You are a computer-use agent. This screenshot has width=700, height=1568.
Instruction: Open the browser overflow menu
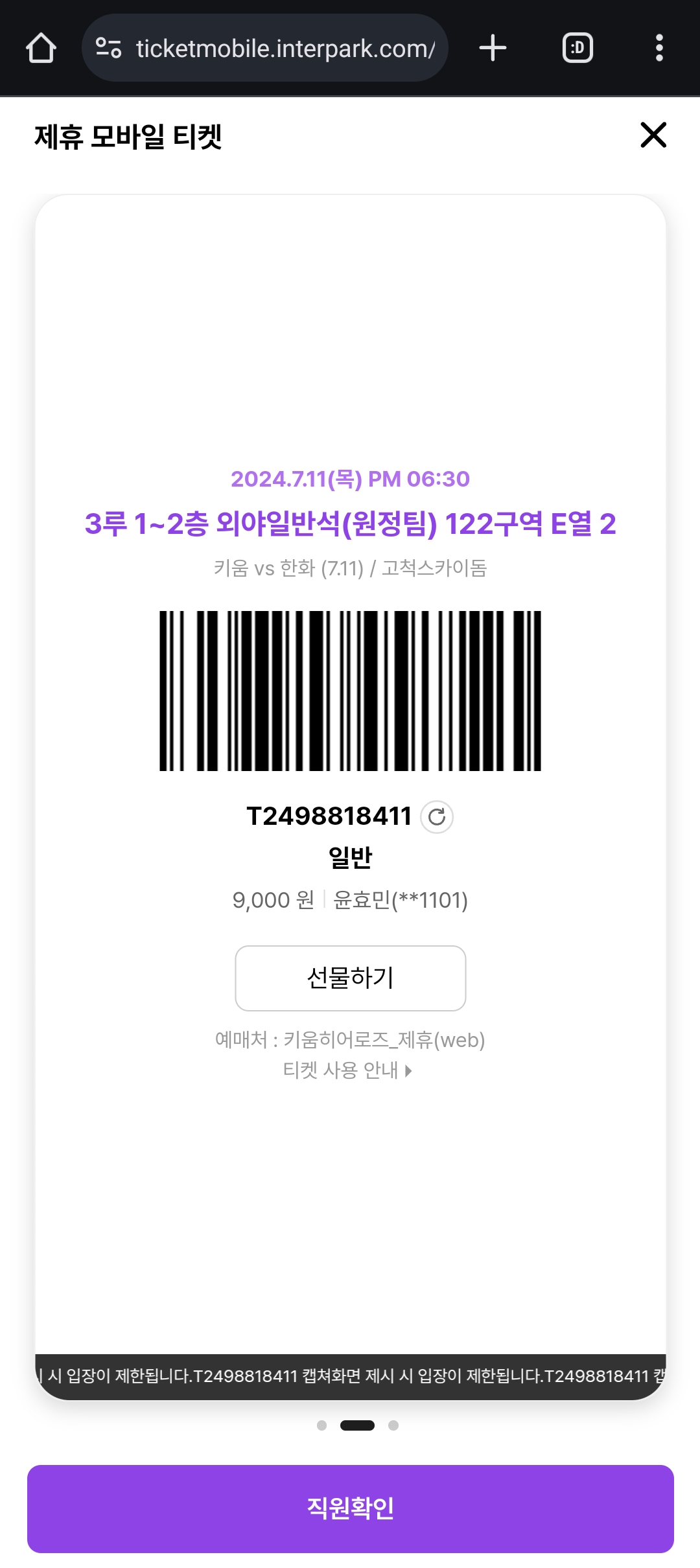[x=659, y=48]
